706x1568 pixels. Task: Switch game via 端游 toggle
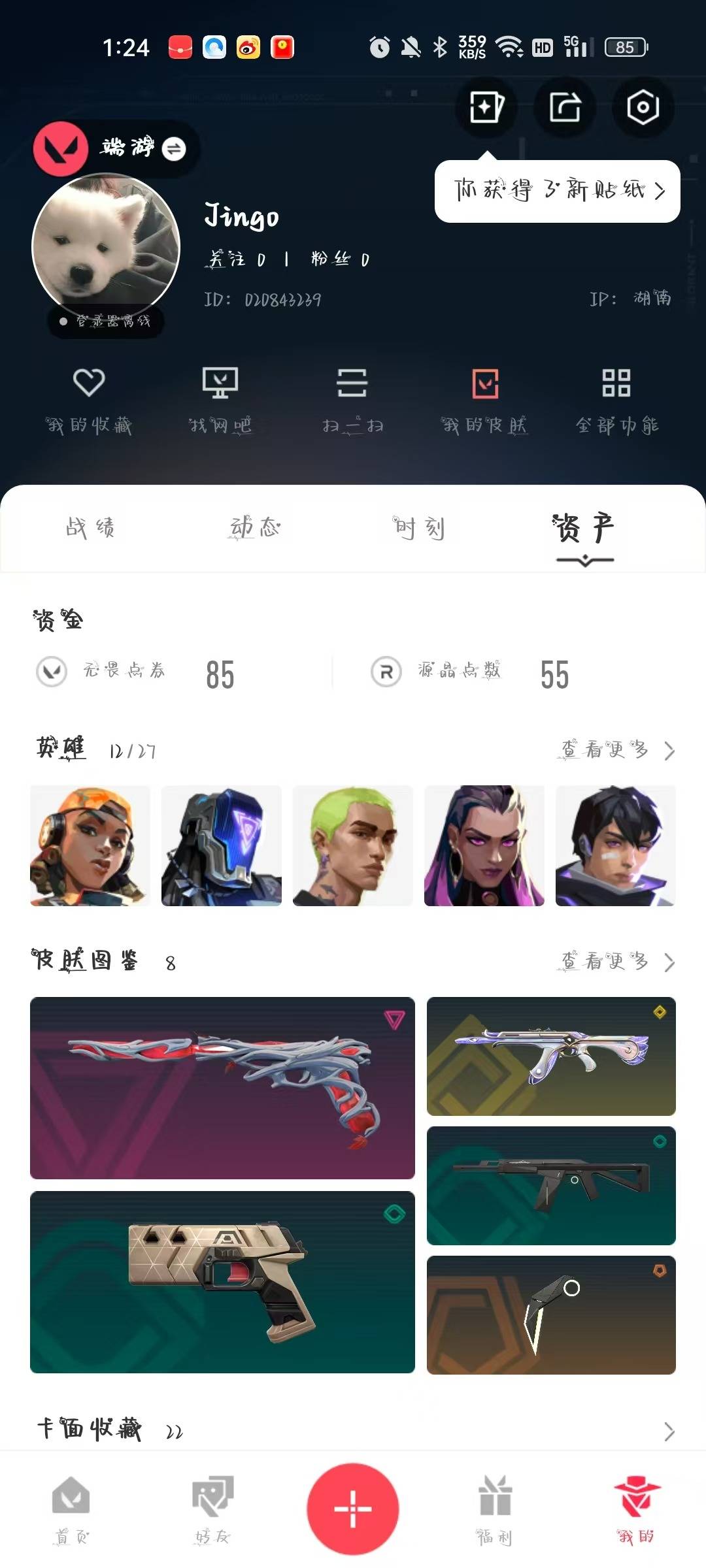pyautogui.click(x=173, y=149)
